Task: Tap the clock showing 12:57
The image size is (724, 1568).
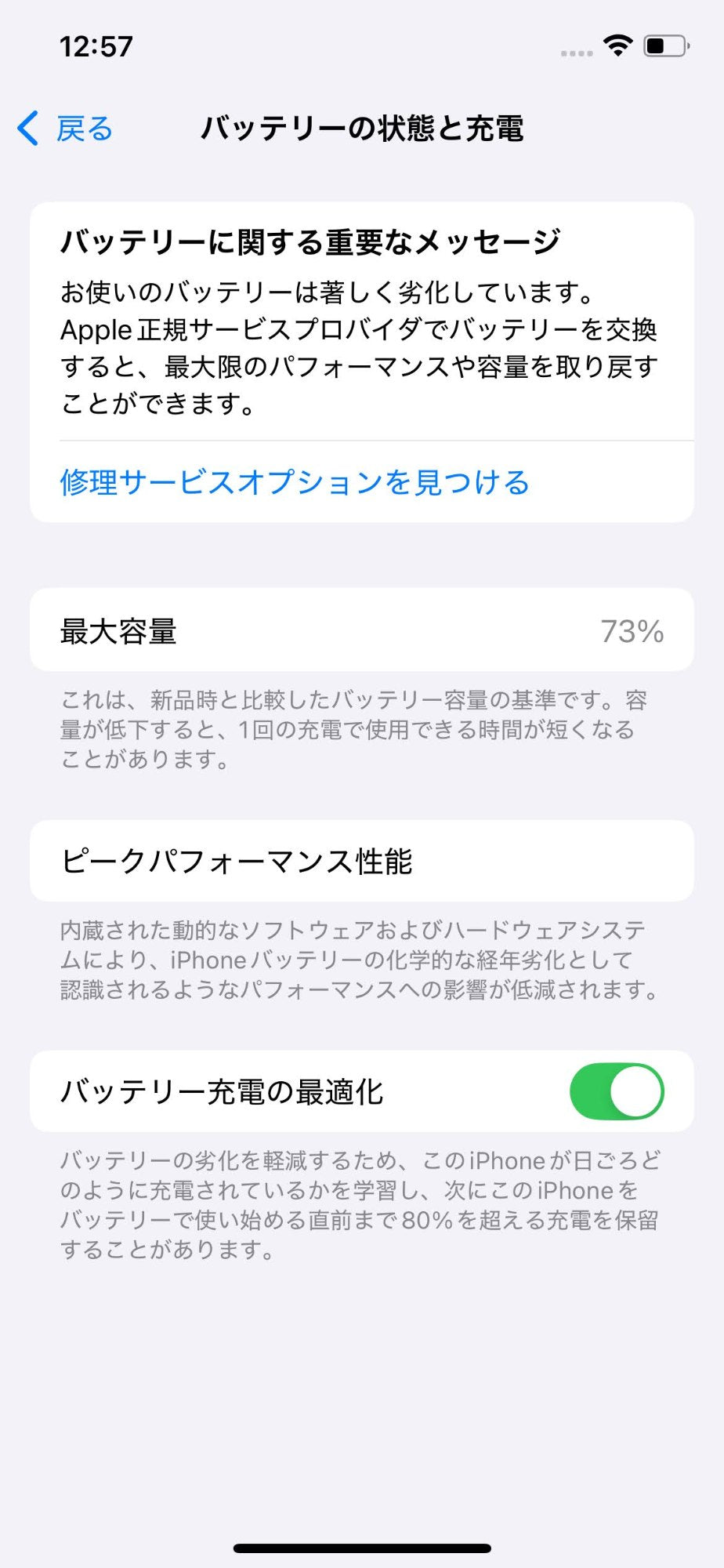Action: [97, 47]
